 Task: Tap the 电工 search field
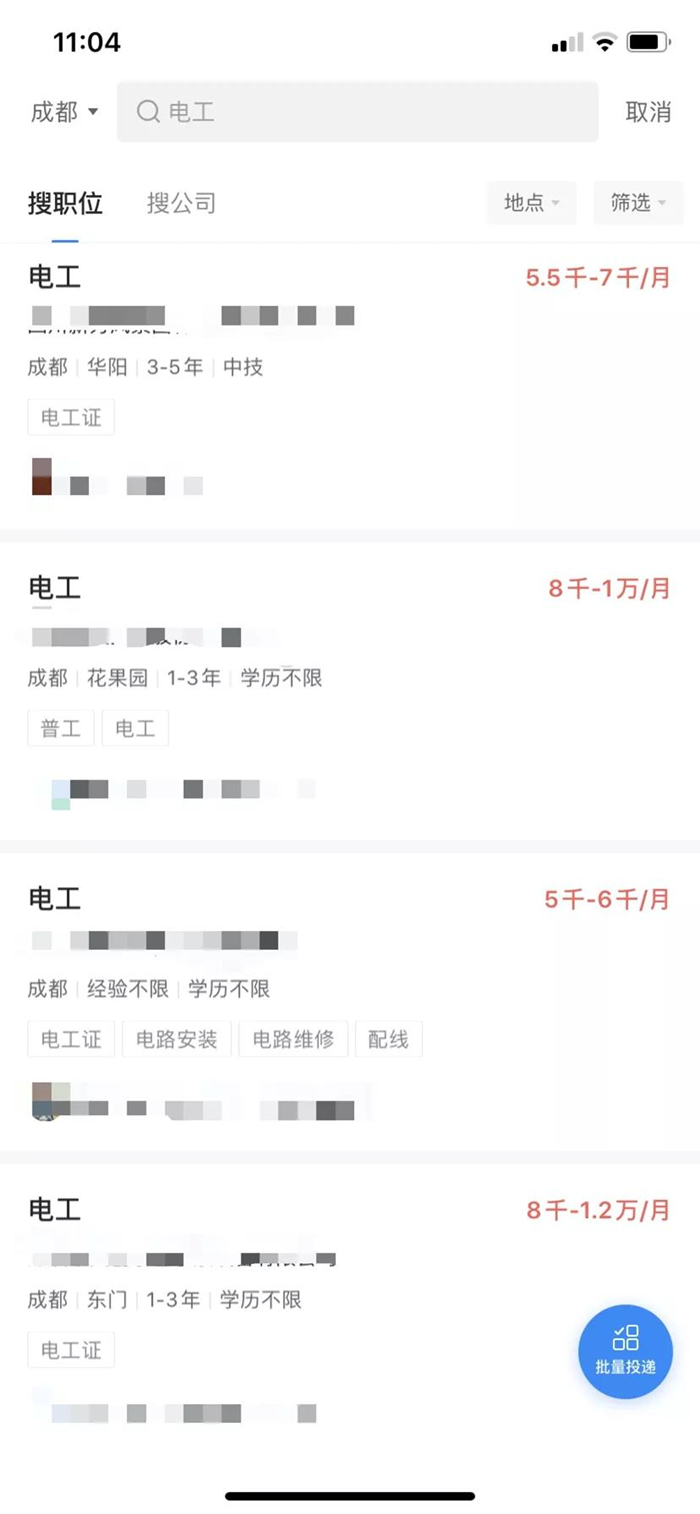(357, 112)
